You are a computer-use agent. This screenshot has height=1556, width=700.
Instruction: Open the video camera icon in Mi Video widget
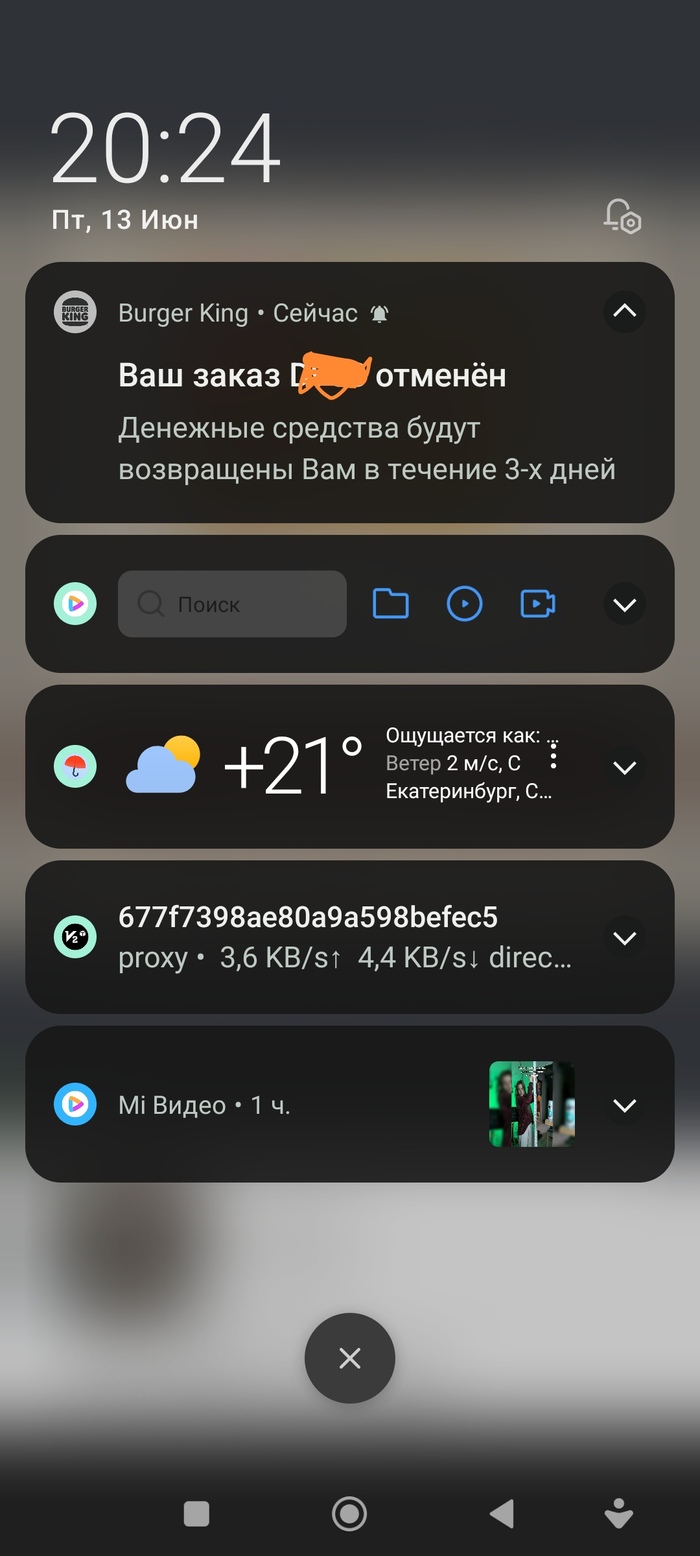[538, 604]
